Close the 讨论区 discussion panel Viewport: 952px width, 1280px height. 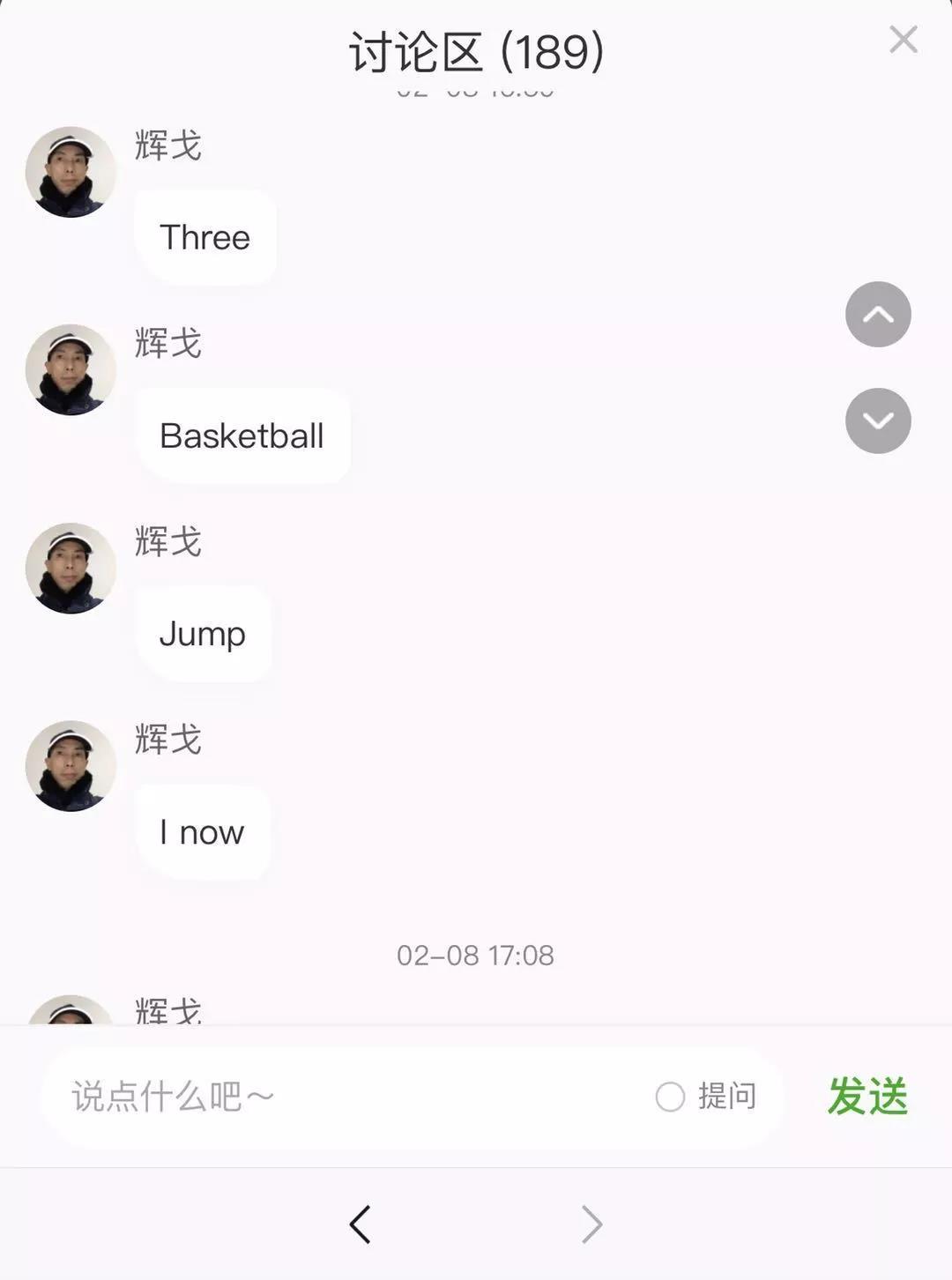pyautogui.click(x=903, y=40)
